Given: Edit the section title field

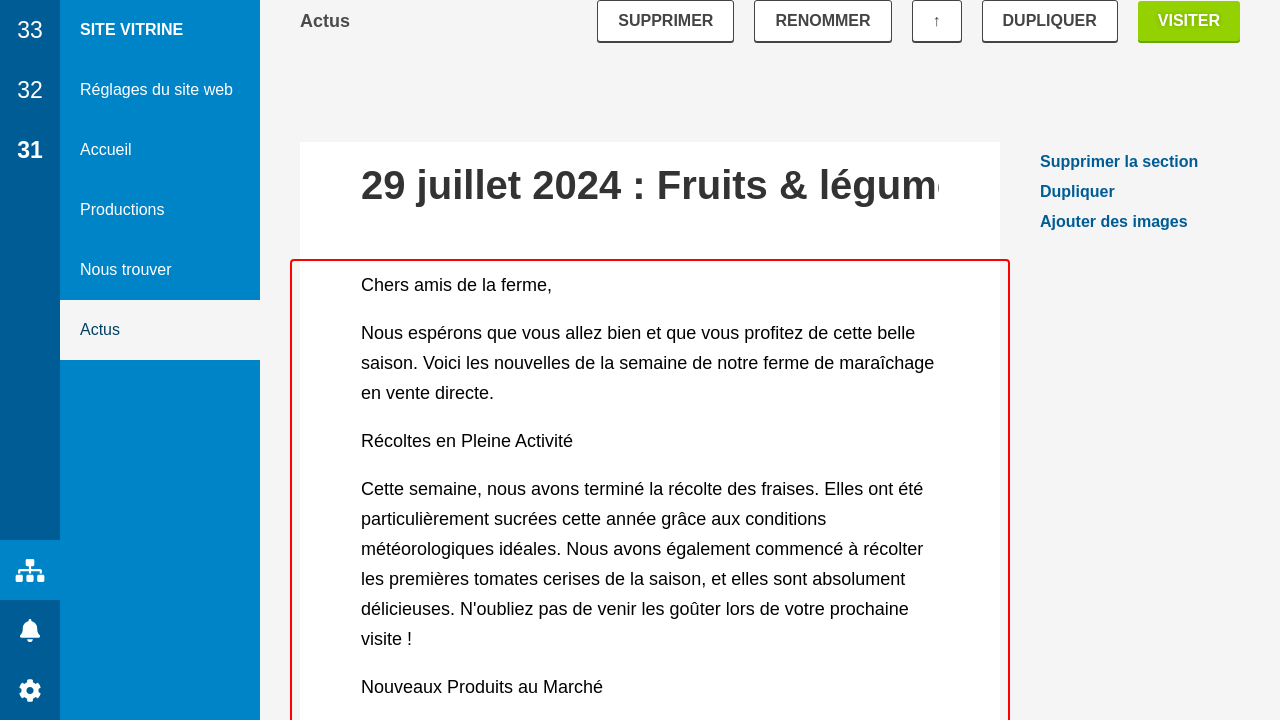Looking at the screenshot, I should 649,186.
